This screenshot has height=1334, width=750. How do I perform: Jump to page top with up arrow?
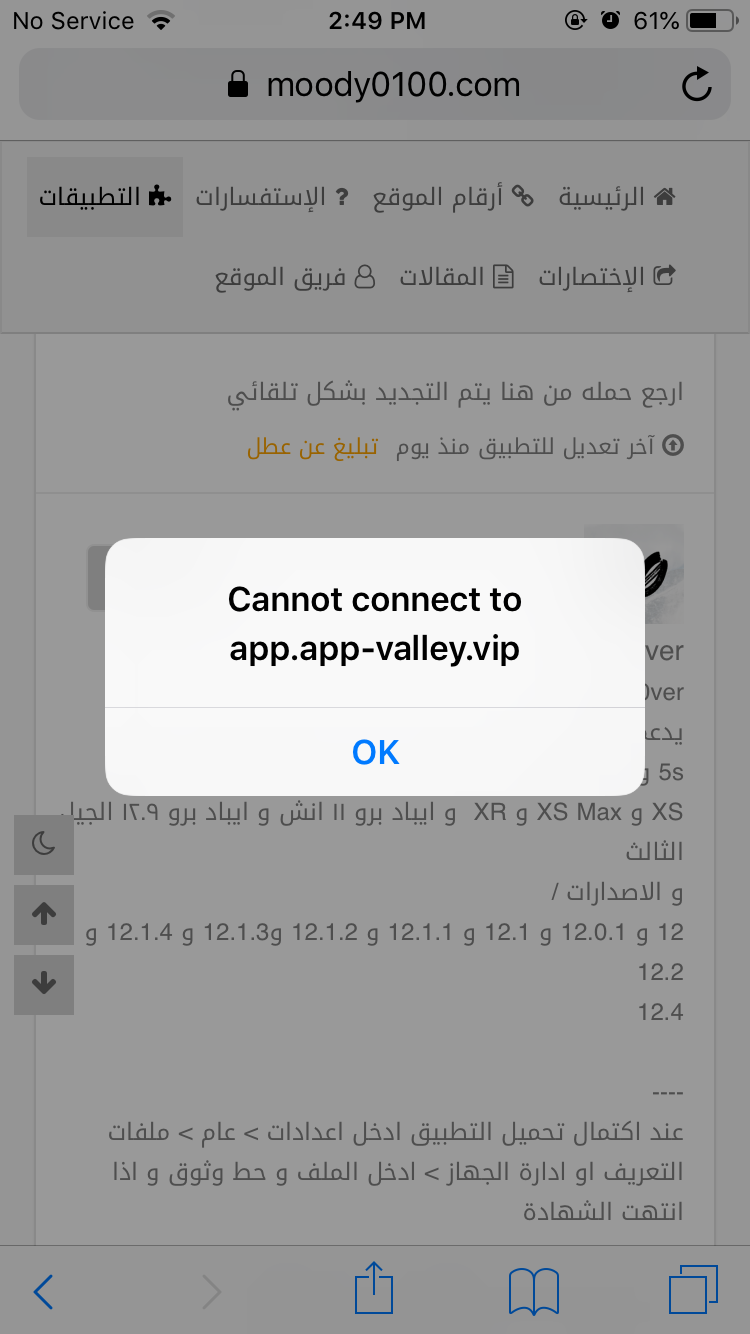(x=44, y=914)
